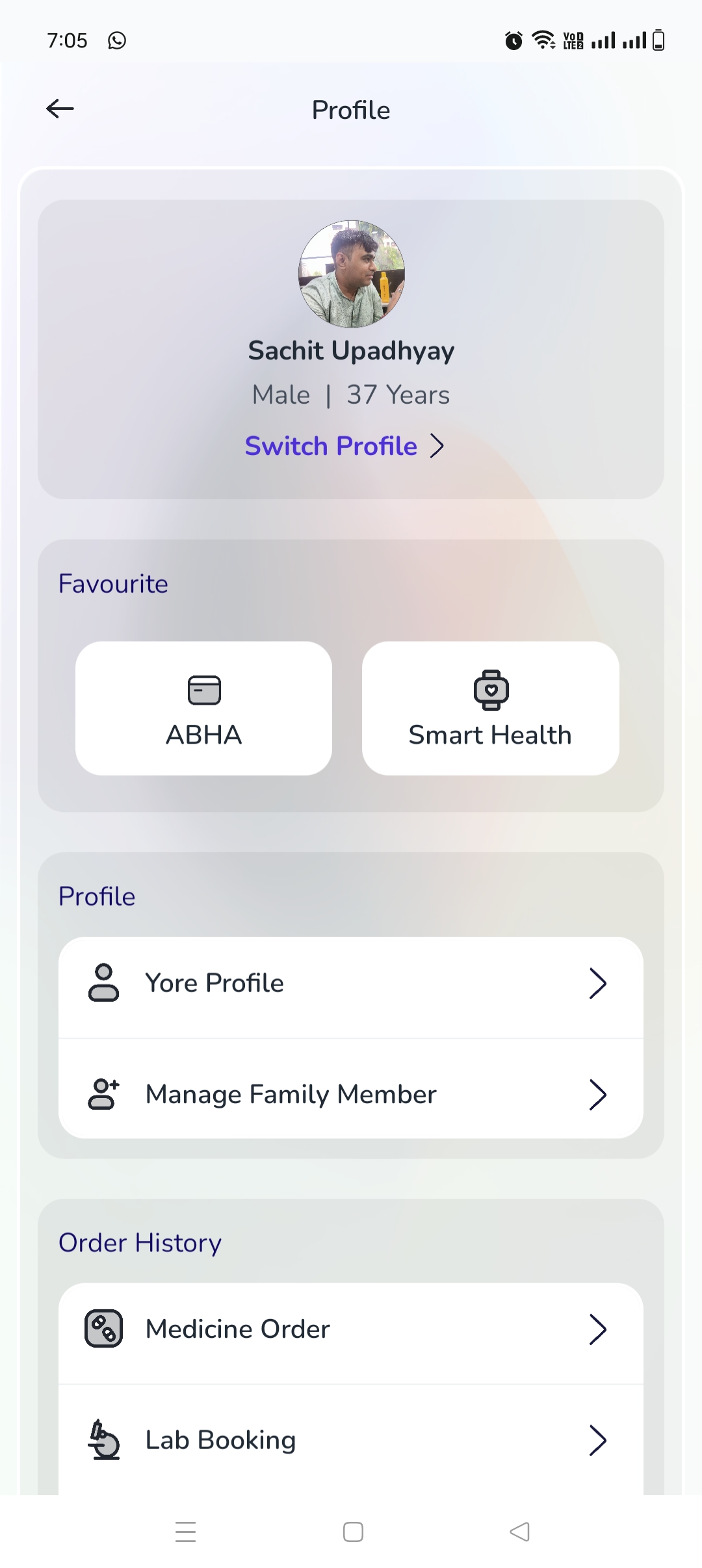Open recent apps from navigation bar
The image size is (702, 1568).
pos(186,1532)
